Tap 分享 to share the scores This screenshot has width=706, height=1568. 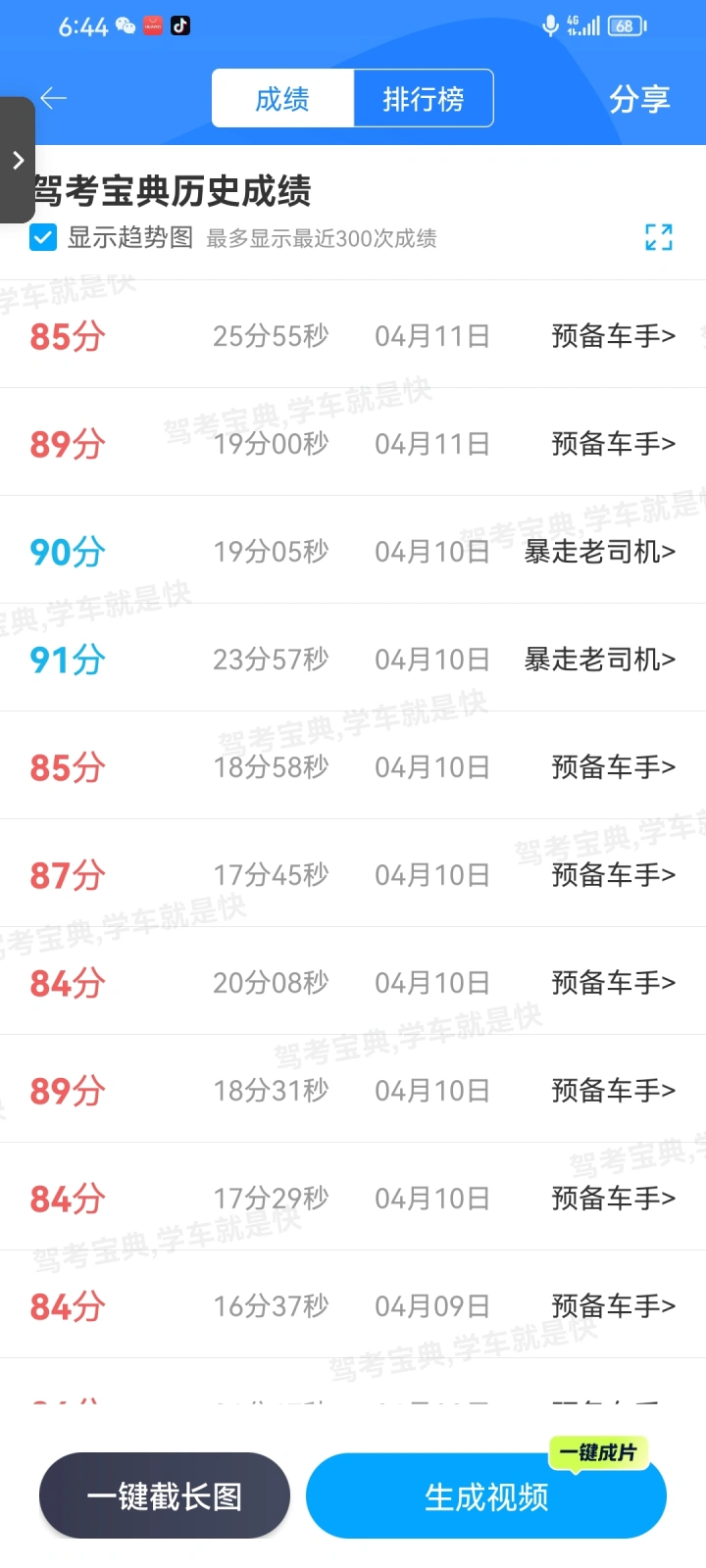point(639,99)
